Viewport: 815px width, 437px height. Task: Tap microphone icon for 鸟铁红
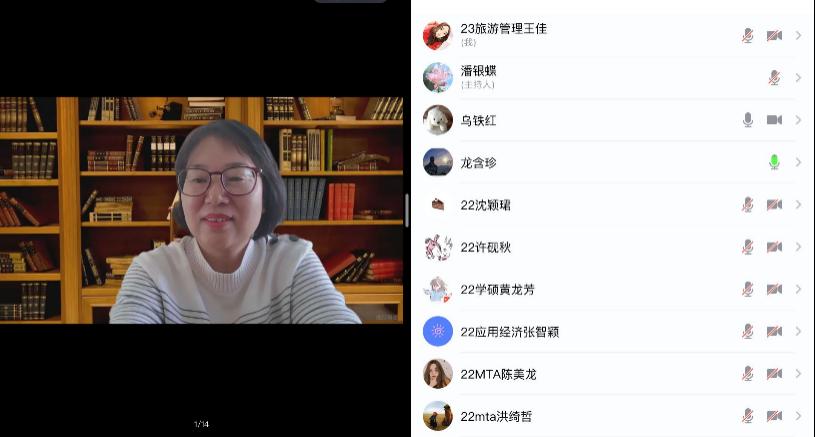coord(747,120)
